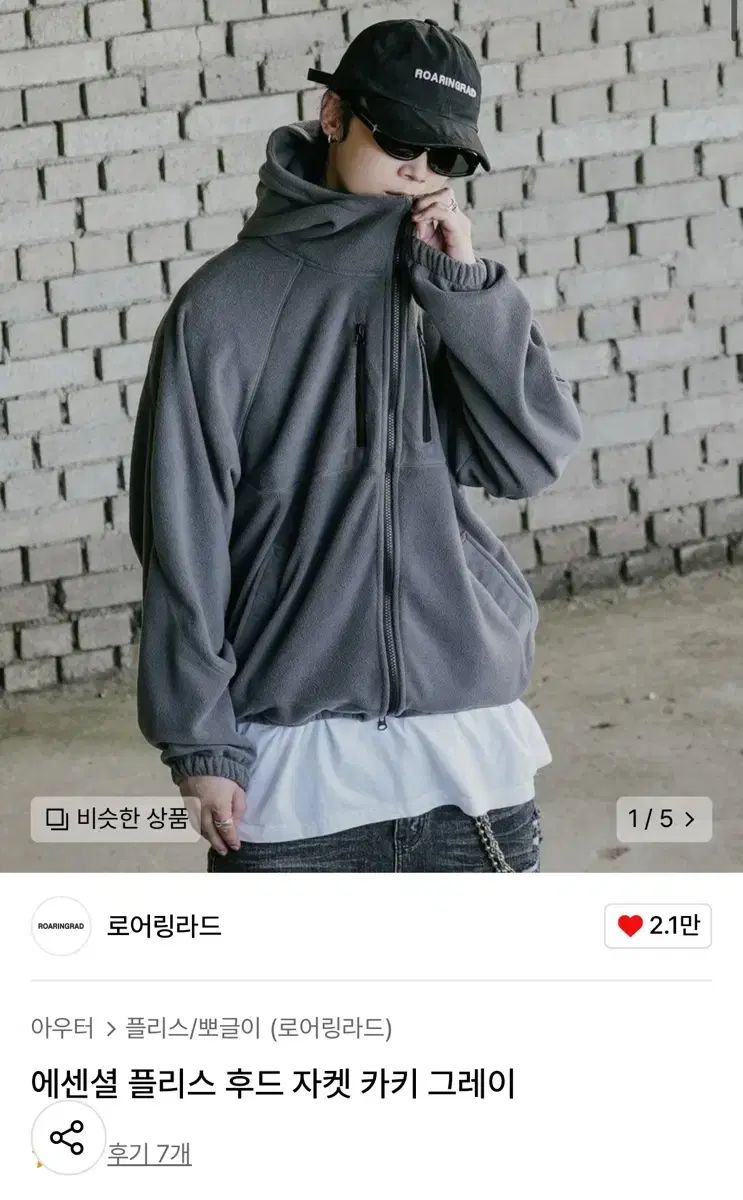Open the product photo in full view
Screen dimensions: 743x1200
371,436
